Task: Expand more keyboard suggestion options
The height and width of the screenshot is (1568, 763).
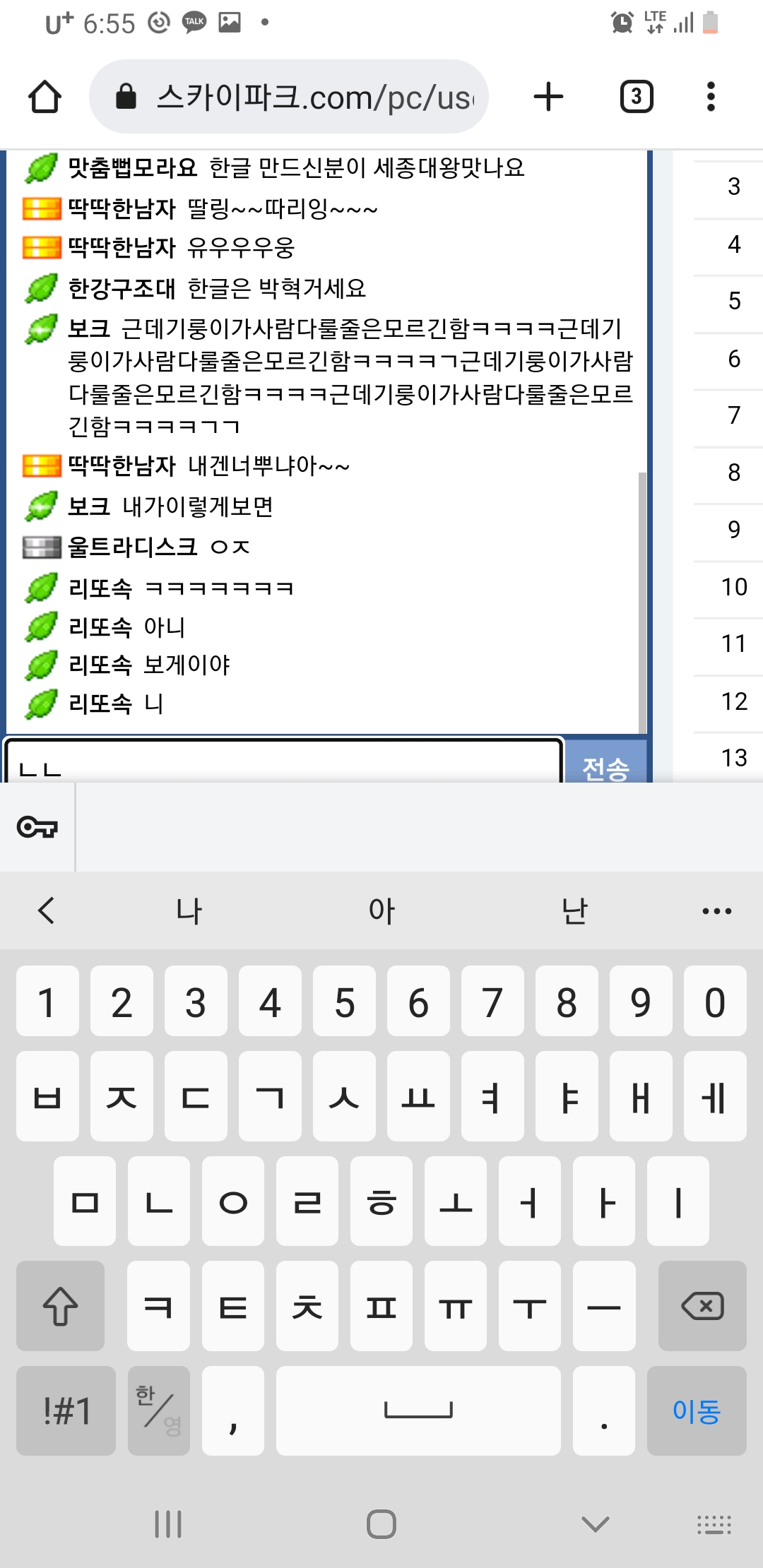Action: tap(716, 911)
